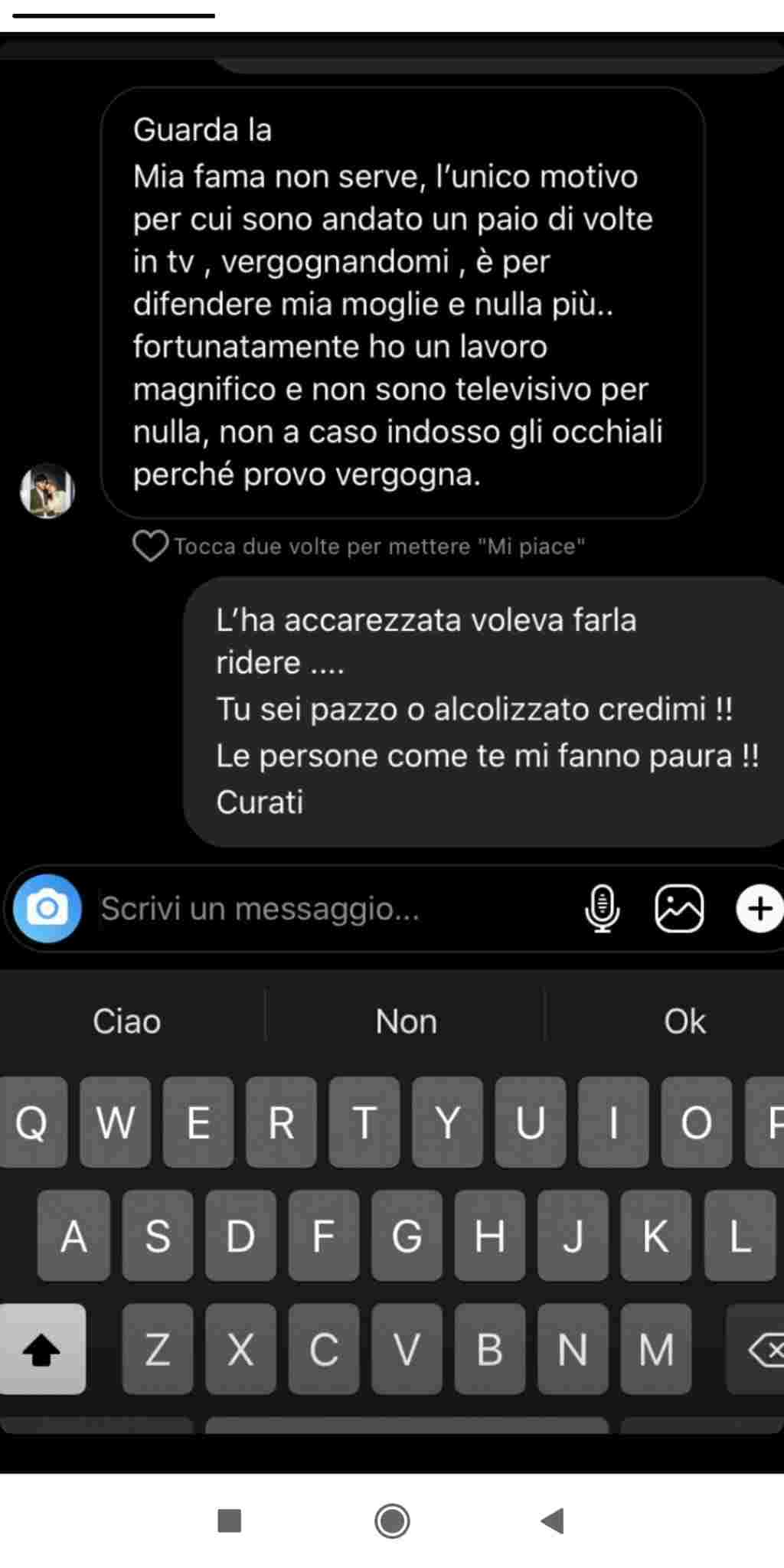Record a voice message with the microphone
784x1568 pixels.
pos(603,908)
